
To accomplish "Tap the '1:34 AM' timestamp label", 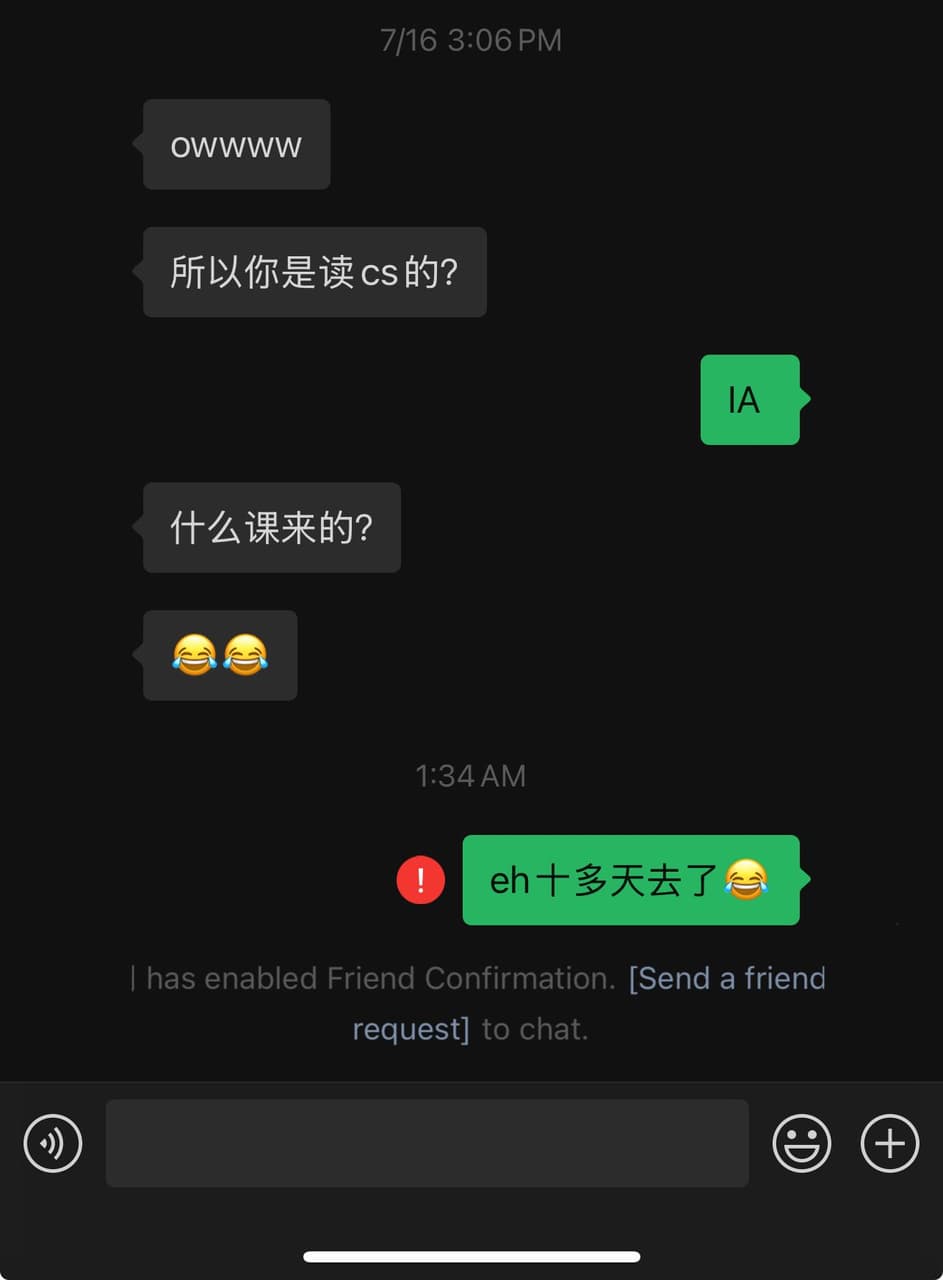I will point(471,775).
